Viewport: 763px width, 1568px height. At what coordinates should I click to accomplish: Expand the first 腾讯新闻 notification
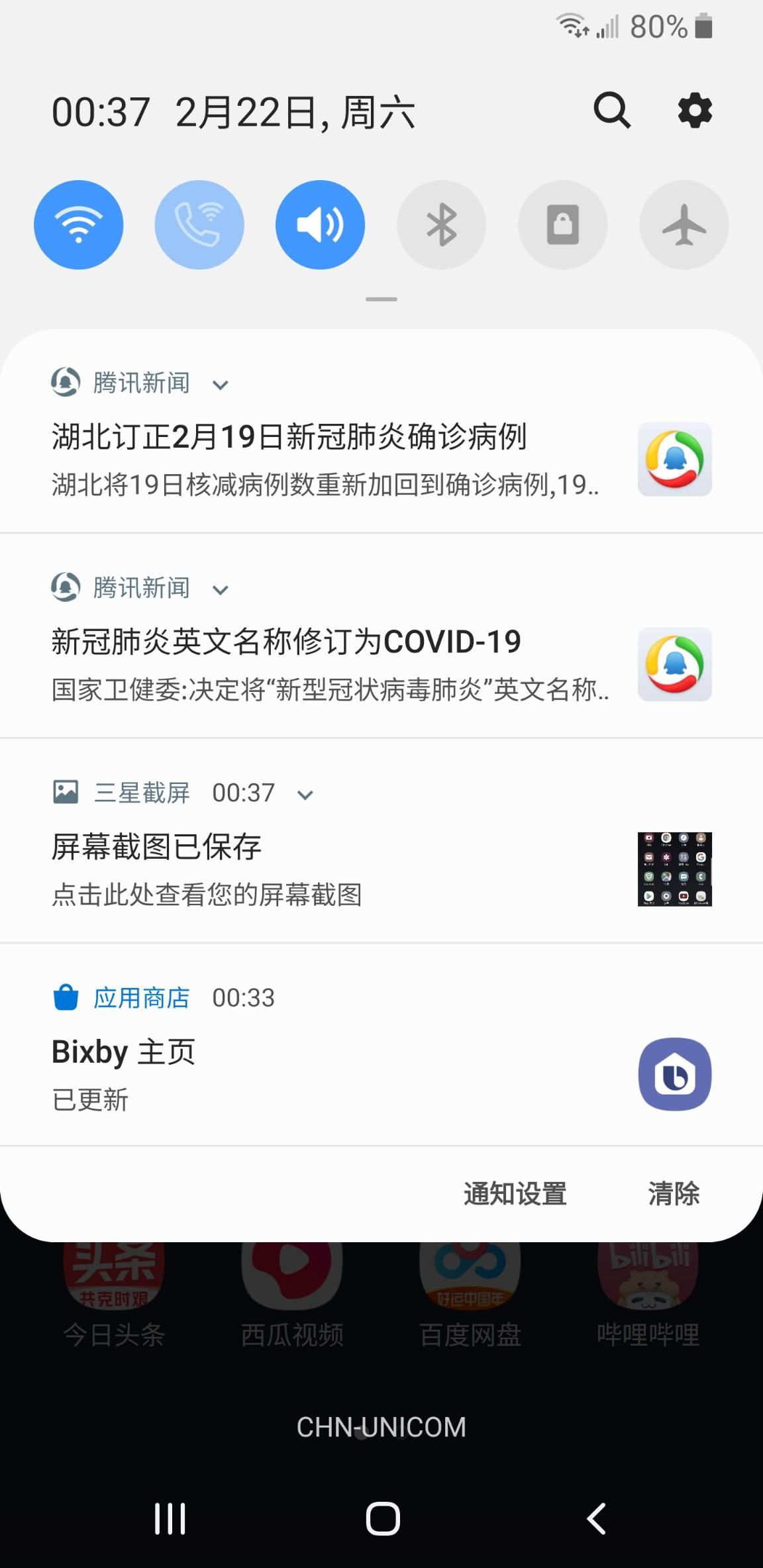pyautogui.click(x=221, y=384)
